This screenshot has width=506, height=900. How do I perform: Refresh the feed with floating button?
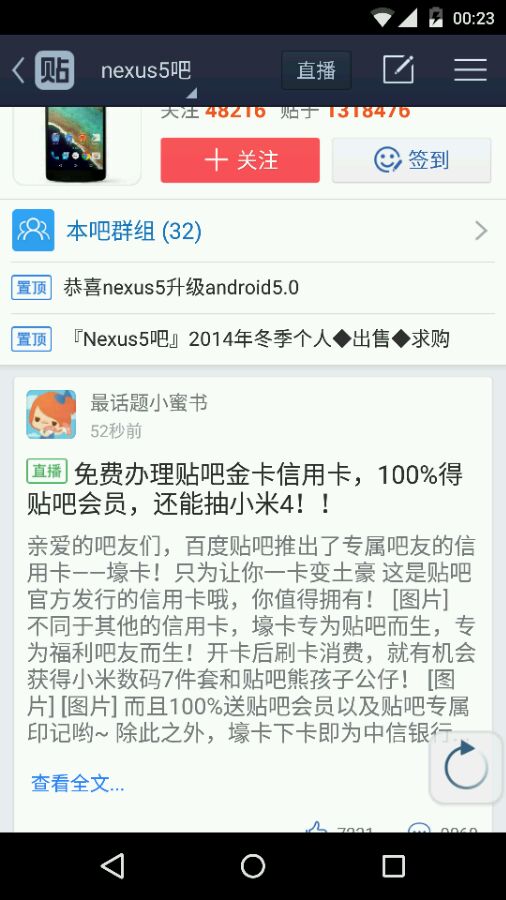click(x=466, y=767)
